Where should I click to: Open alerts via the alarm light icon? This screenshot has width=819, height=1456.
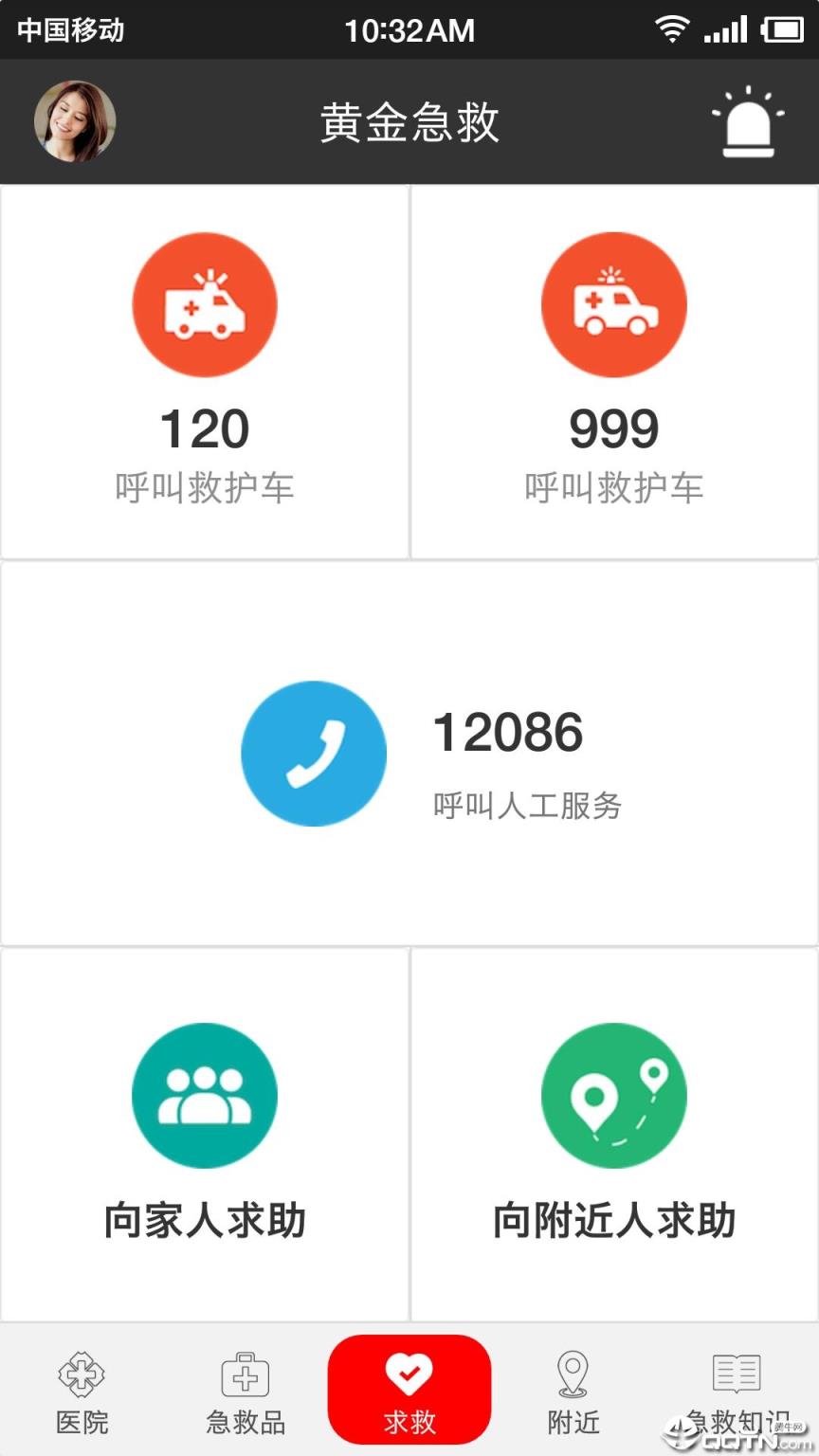(748, 121)
